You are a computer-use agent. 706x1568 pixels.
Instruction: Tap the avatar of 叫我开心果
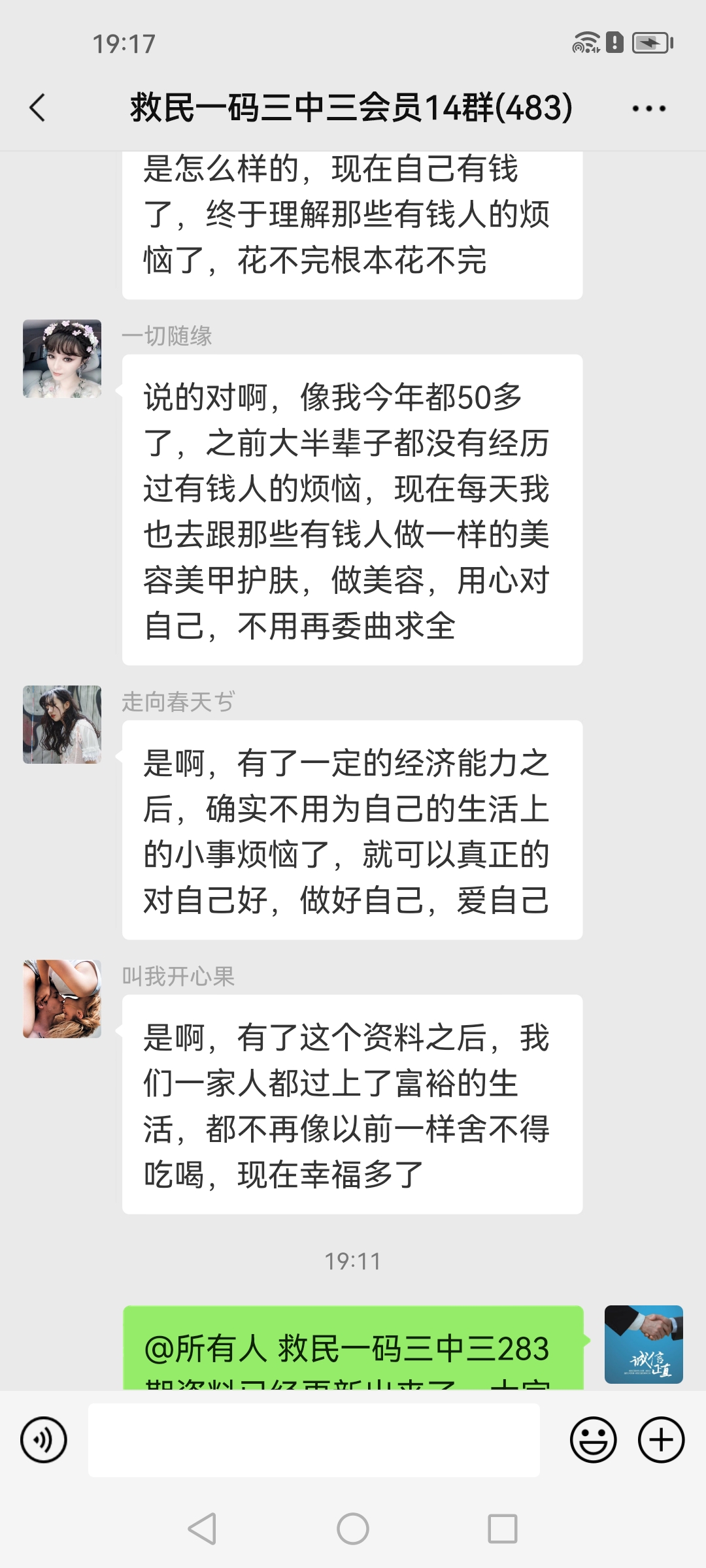tap(62, 999)
